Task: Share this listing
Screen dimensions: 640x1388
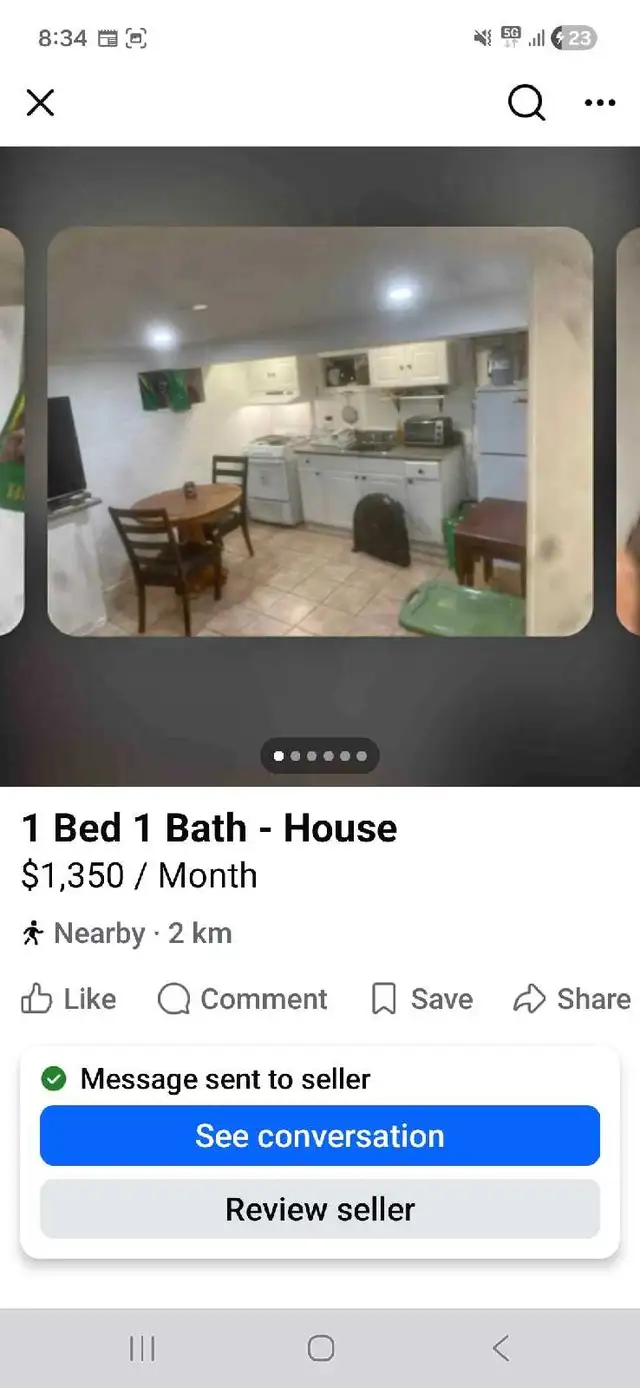Action: (x=571, y=998)
